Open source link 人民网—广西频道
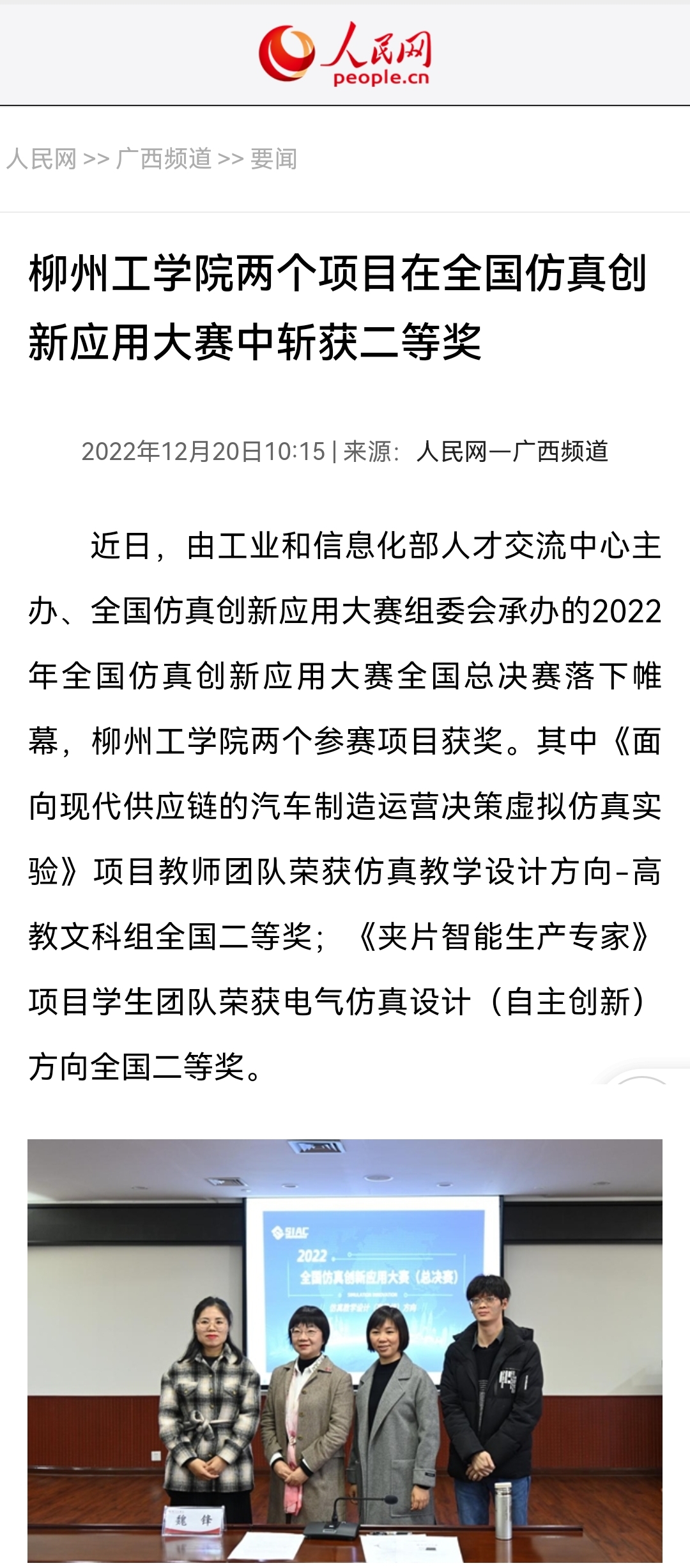The height and width of the screenshot is (1568, 690). click(x=512, y=452)
